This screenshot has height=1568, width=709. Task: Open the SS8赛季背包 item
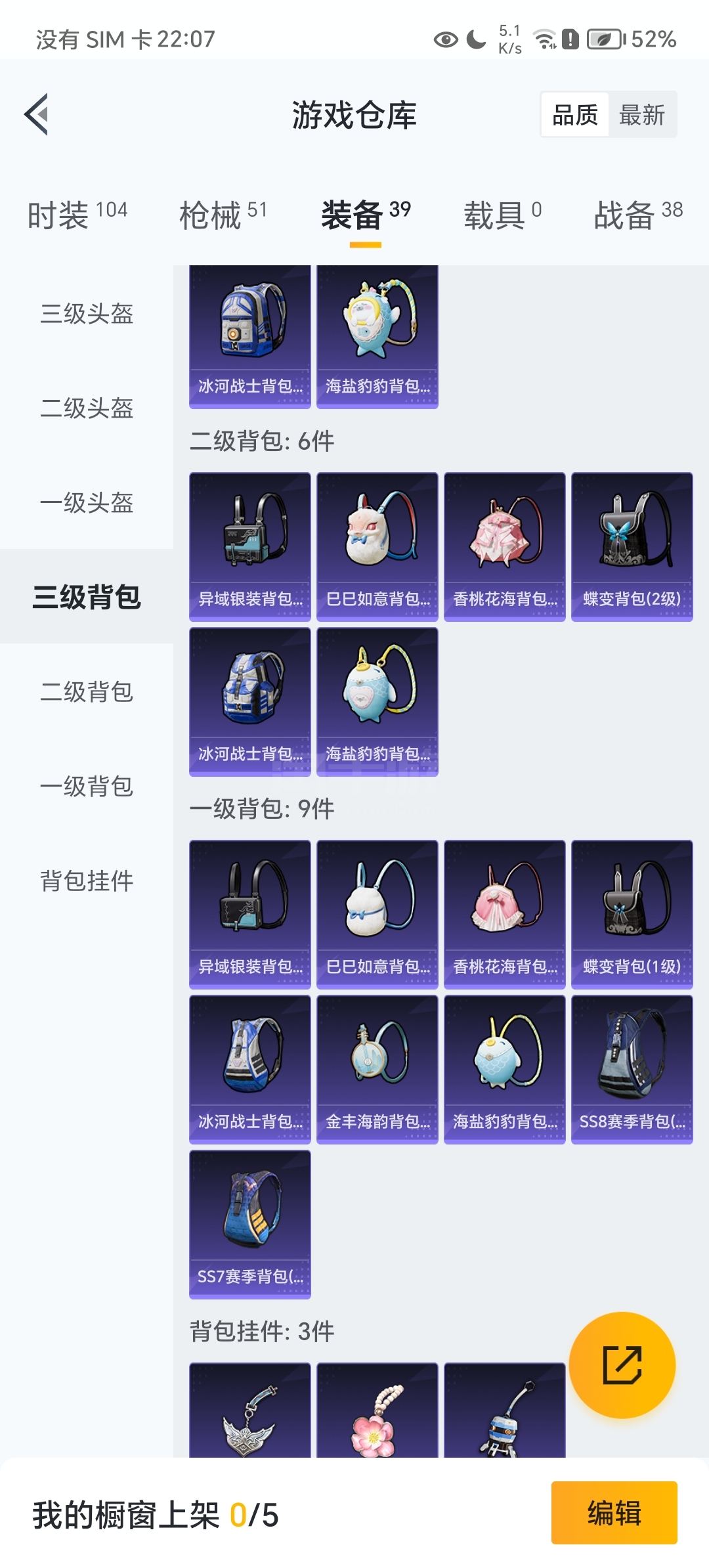click(632, 1069)
